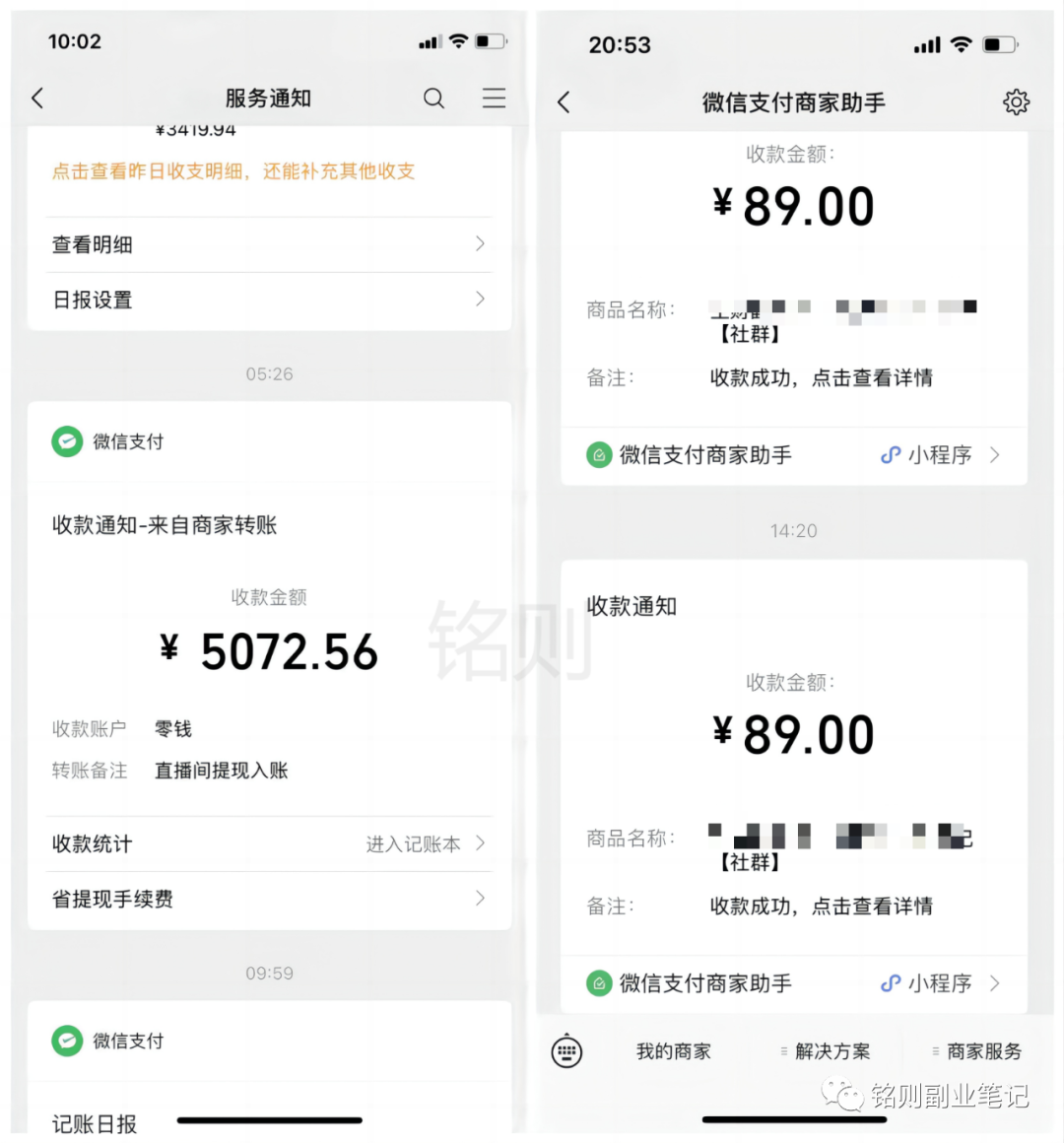Image resolution: width=1064 pixels, height=1143 pixels.
Task: Click the 微信支付商家助手 green badge icon
Action: point(599,455)
